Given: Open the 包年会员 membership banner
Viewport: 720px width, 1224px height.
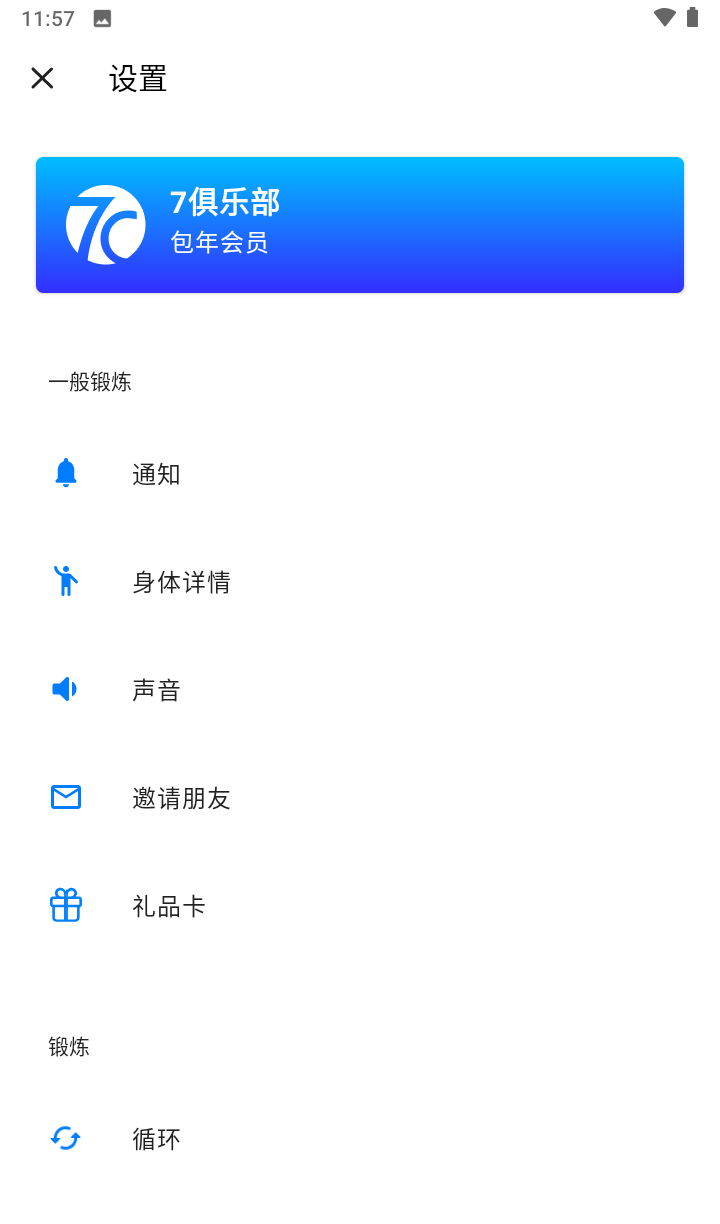Looking at the screenshot, I should 360,224.
